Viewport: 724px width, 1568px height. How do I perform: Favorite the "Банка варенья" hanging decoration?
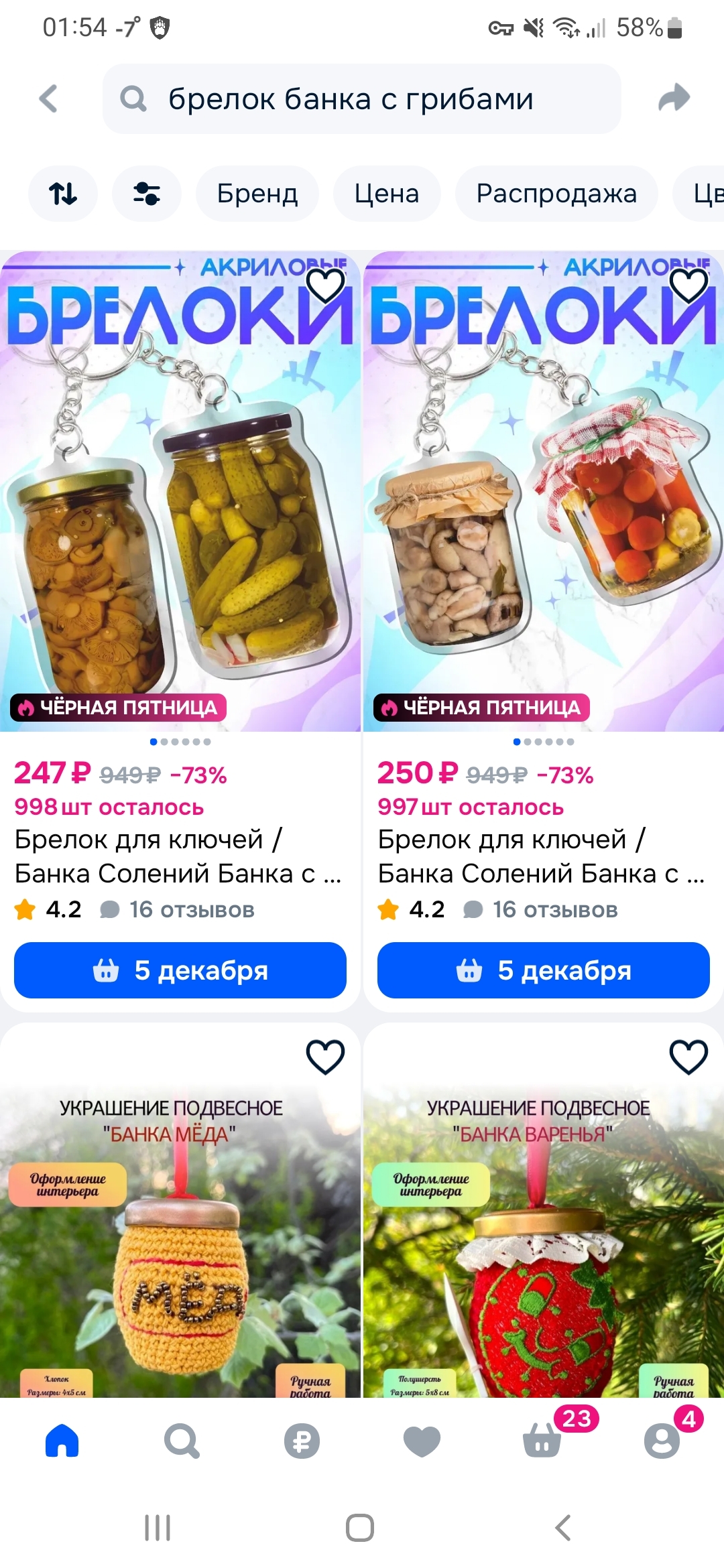(x=688, y=1057)
